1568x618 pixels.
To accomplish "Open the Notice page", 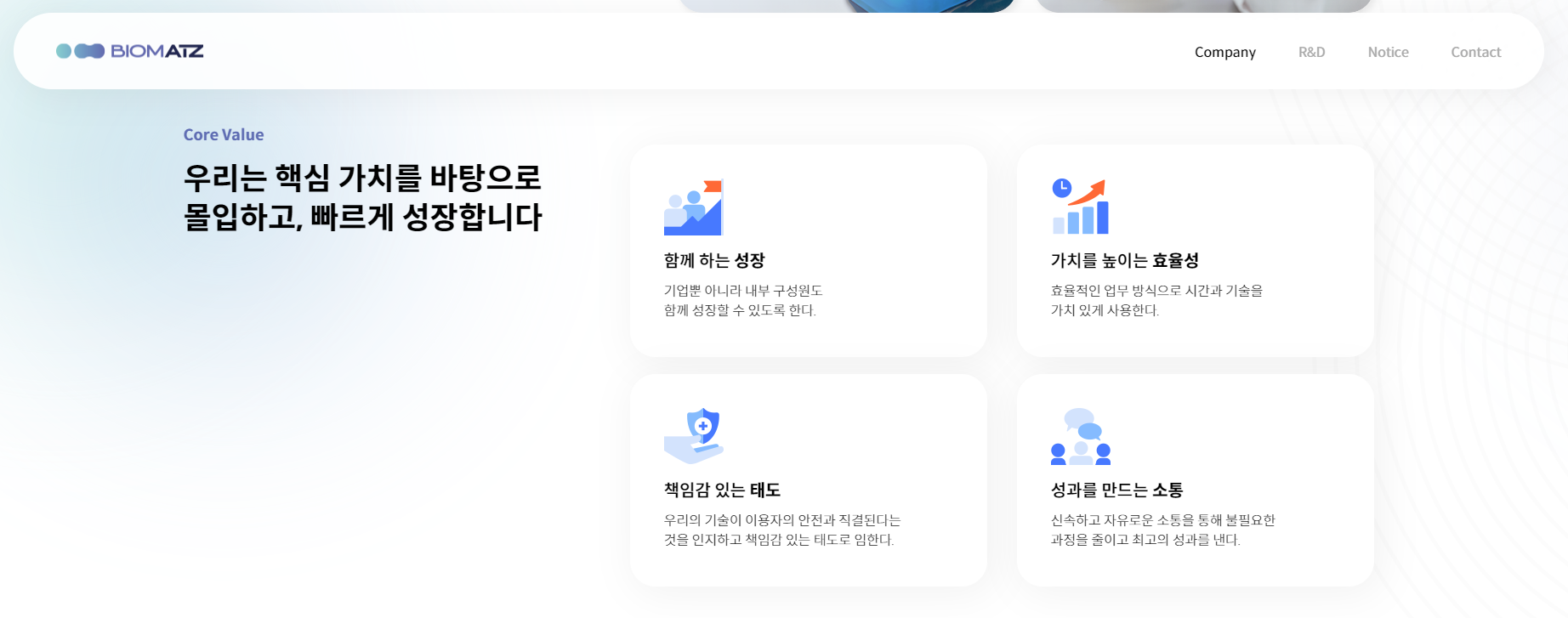I will 1388,52.
